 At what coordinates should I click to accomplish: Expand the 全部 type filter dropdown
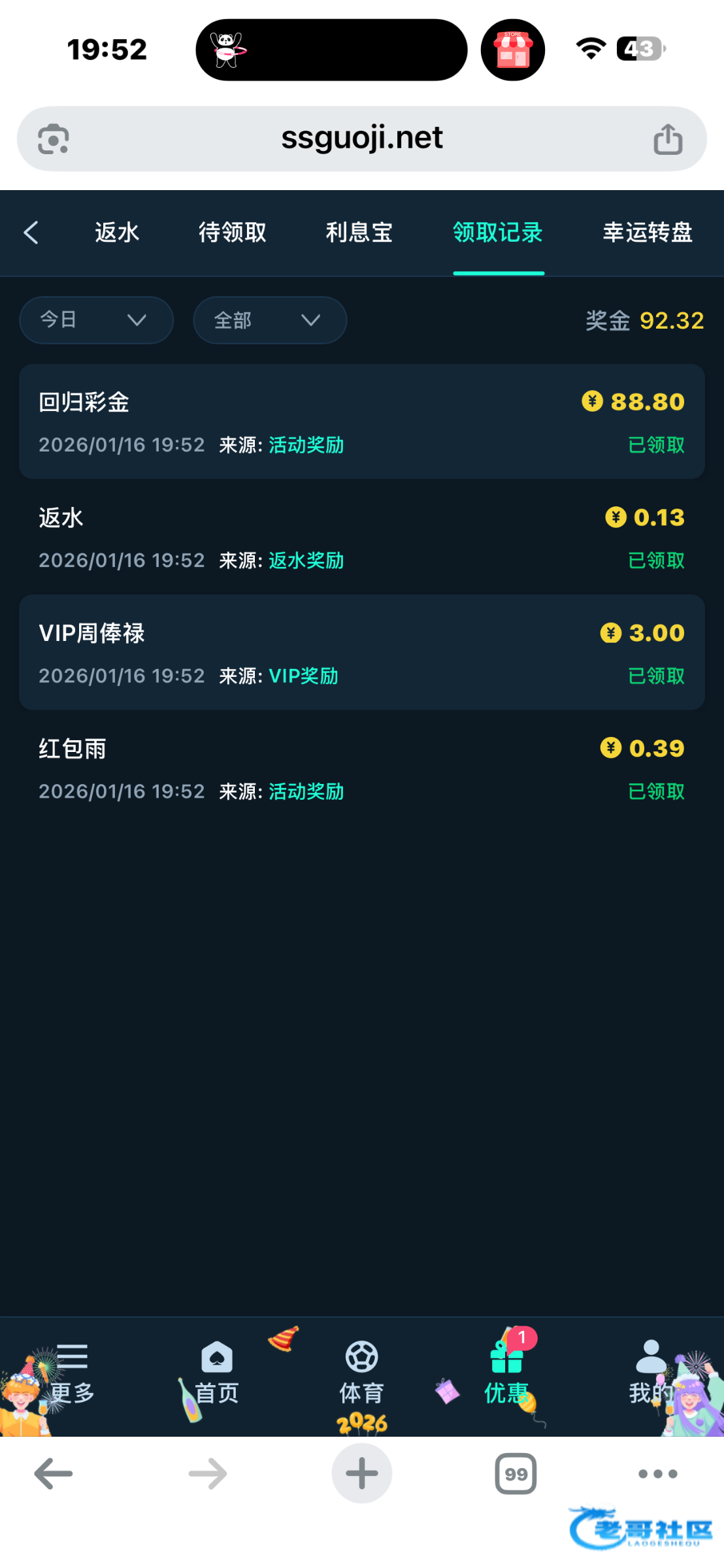269,320
